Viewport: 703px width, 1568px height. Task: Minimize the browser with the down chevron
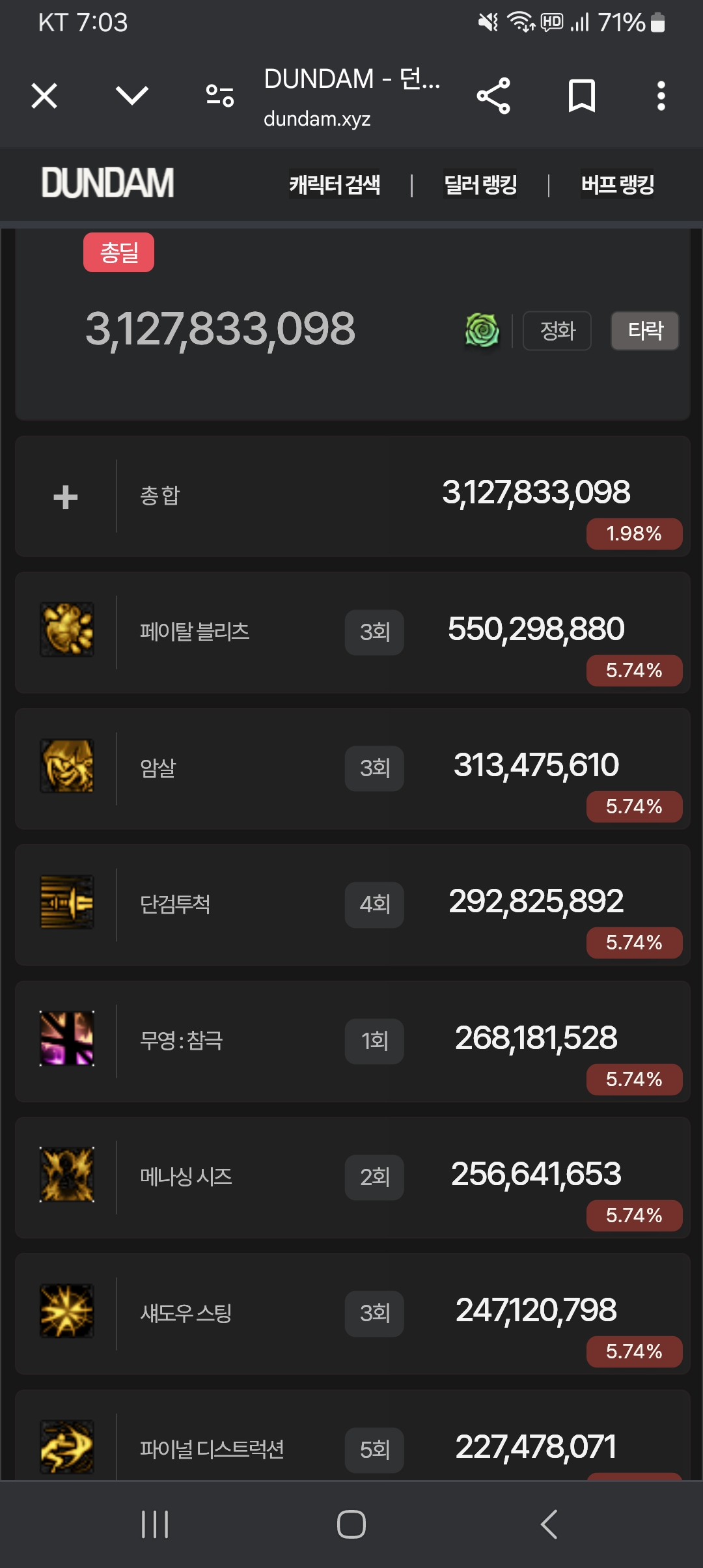tap(132, 96)
